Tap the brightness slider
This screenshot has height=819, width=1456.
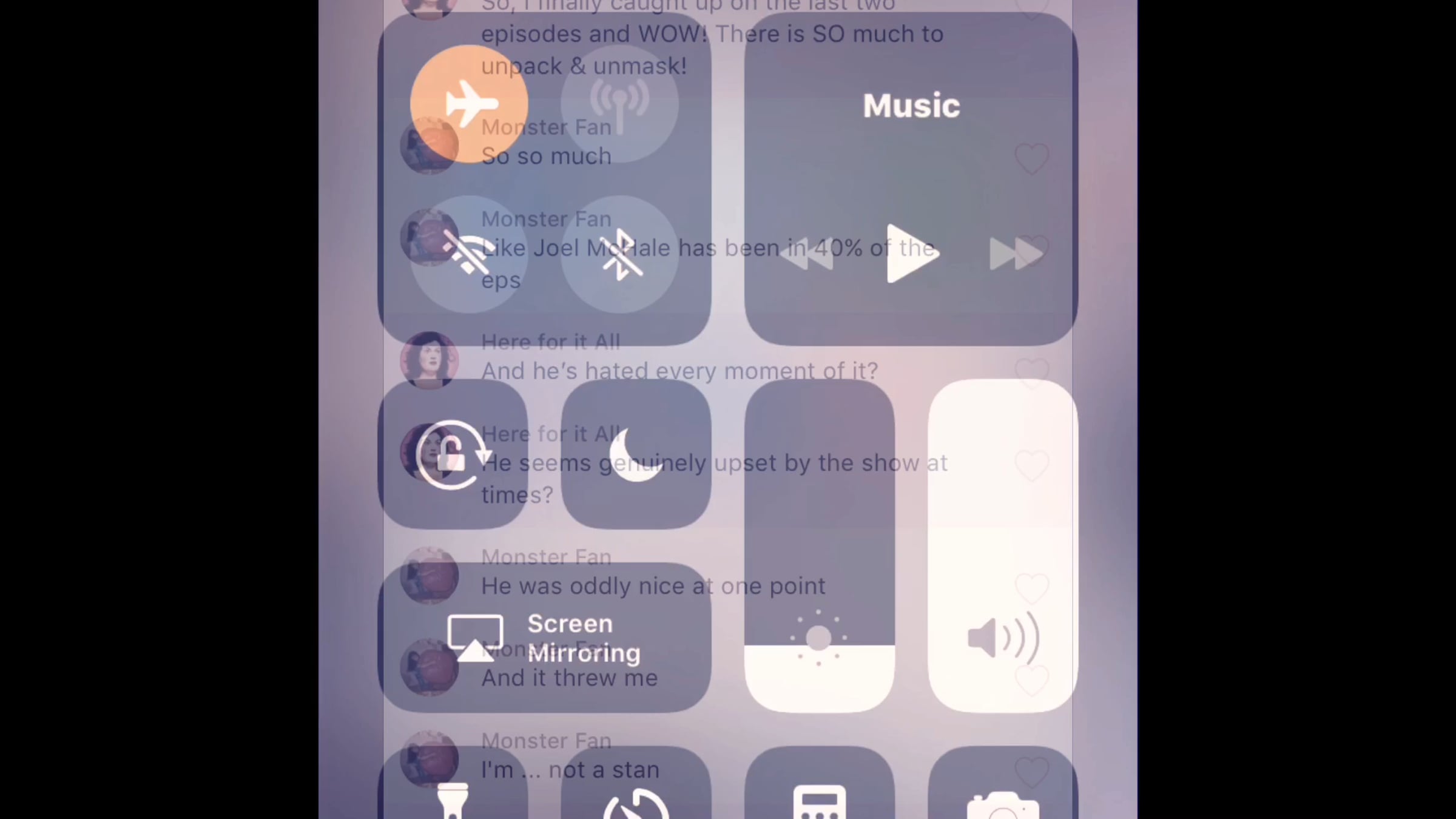click(x=819, y=546)
